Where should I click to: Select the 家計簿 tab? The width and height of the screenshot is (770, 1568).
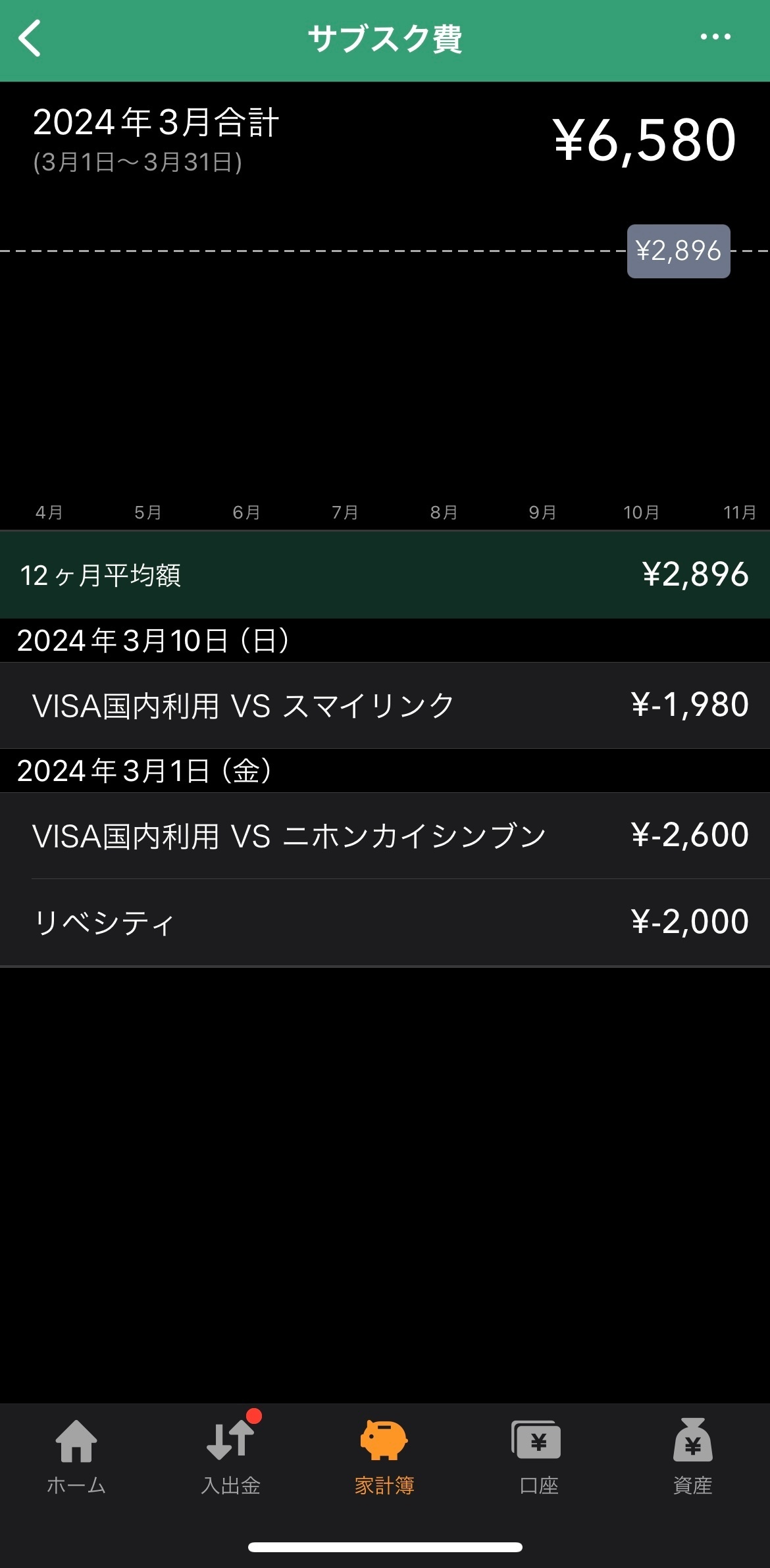[384, 1455]
